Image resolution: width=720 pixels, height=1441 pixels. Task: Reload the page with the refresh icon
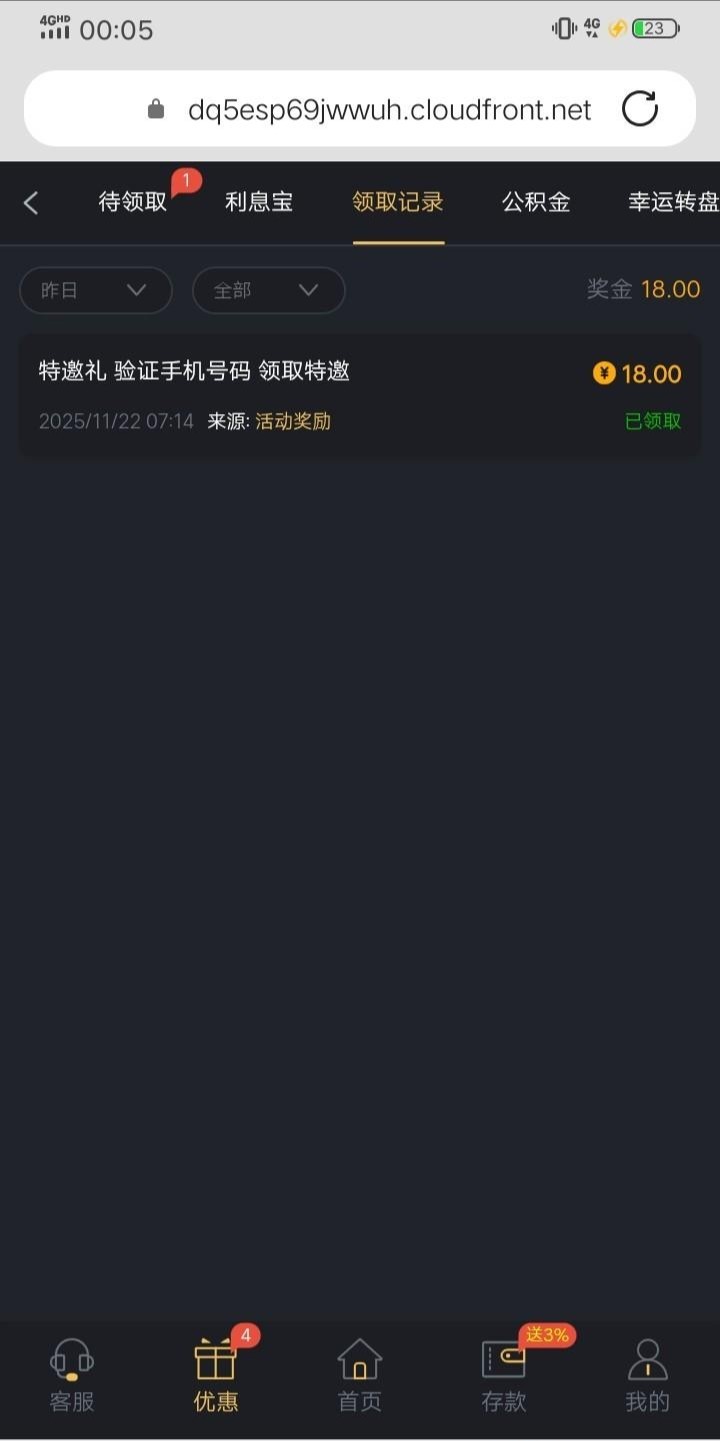click(x=640, y=109)
